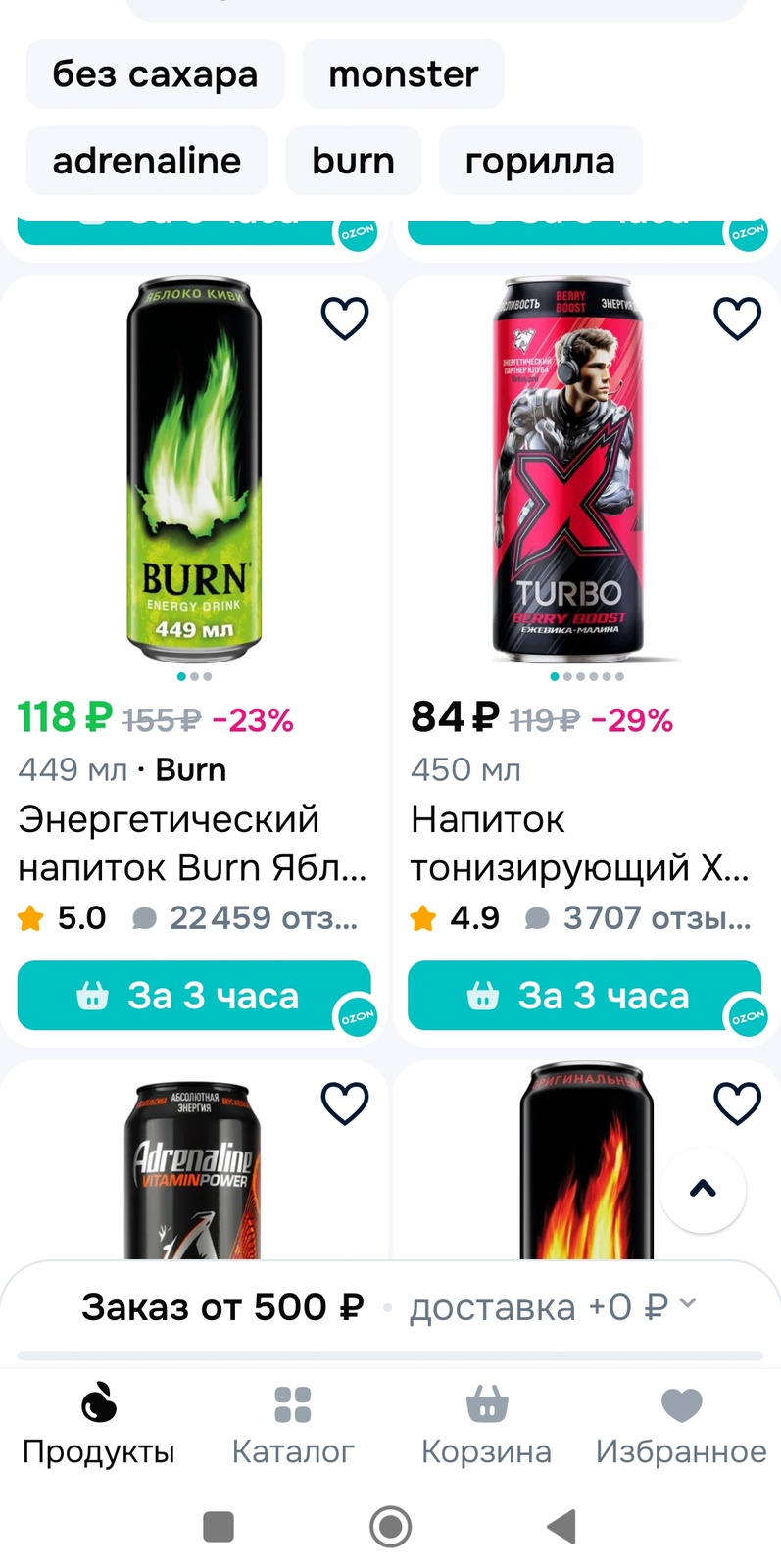Choose the adrenaline suggestion chip
781x1568 pixels.
pos(147,161)
